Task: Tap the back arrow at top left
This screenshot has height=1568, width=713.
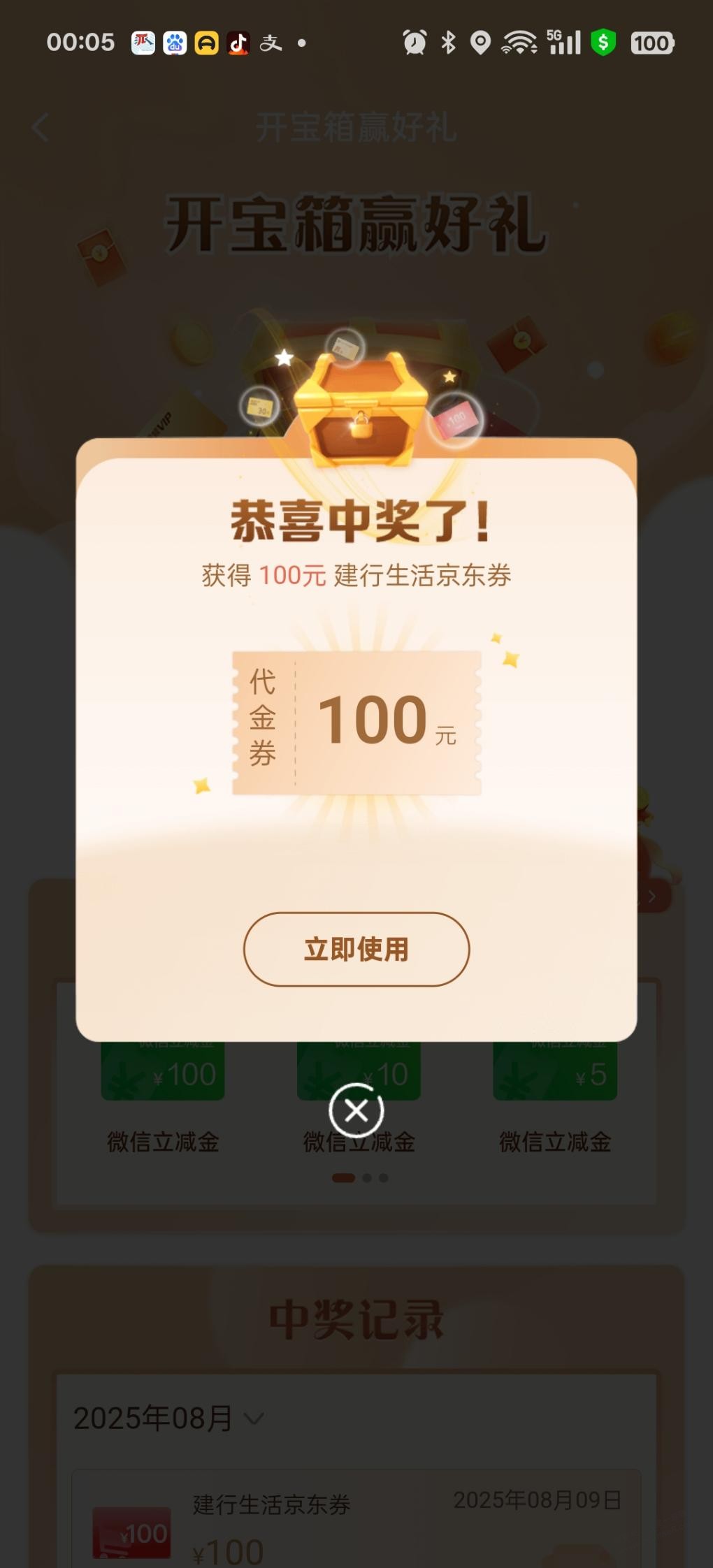Action: pos(40,126)
